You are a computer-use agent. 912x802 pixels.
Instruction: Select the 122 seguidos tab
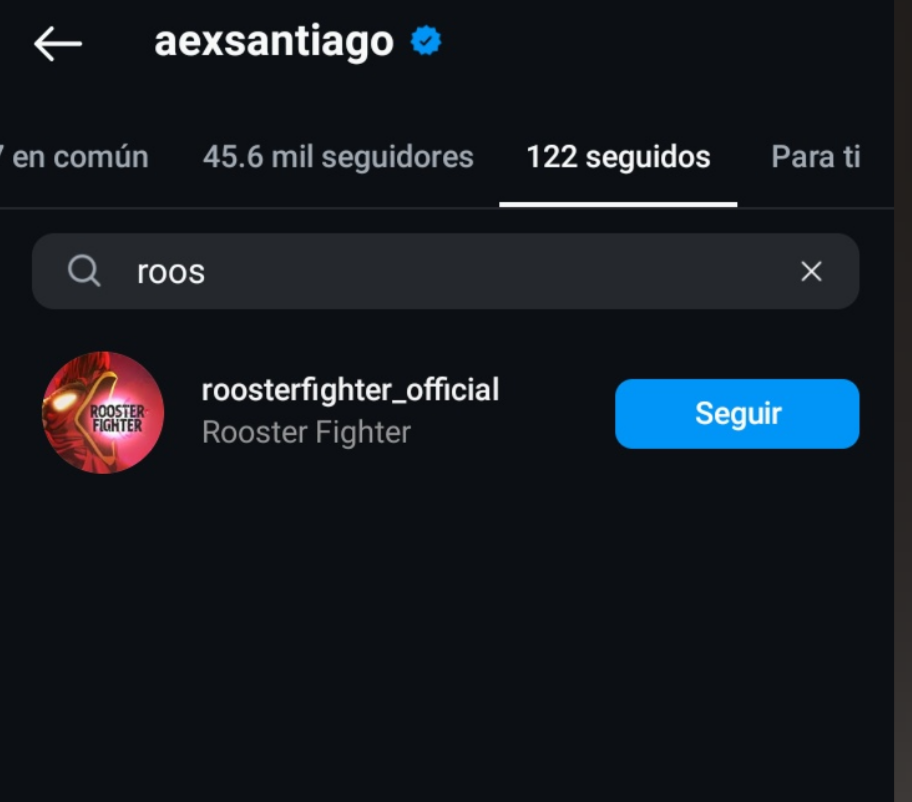pos(618,157)
